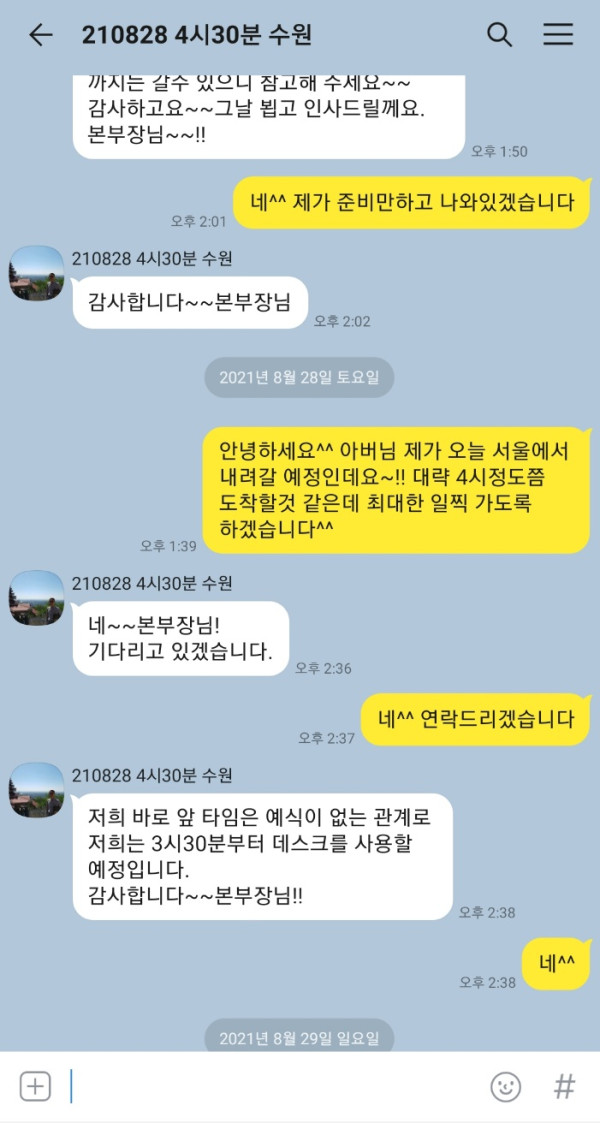View profile photo beside 기다리고 있겠습니다 message
Image resolution: width=600 pixels, height=1123 pixels.
(37, 598)
